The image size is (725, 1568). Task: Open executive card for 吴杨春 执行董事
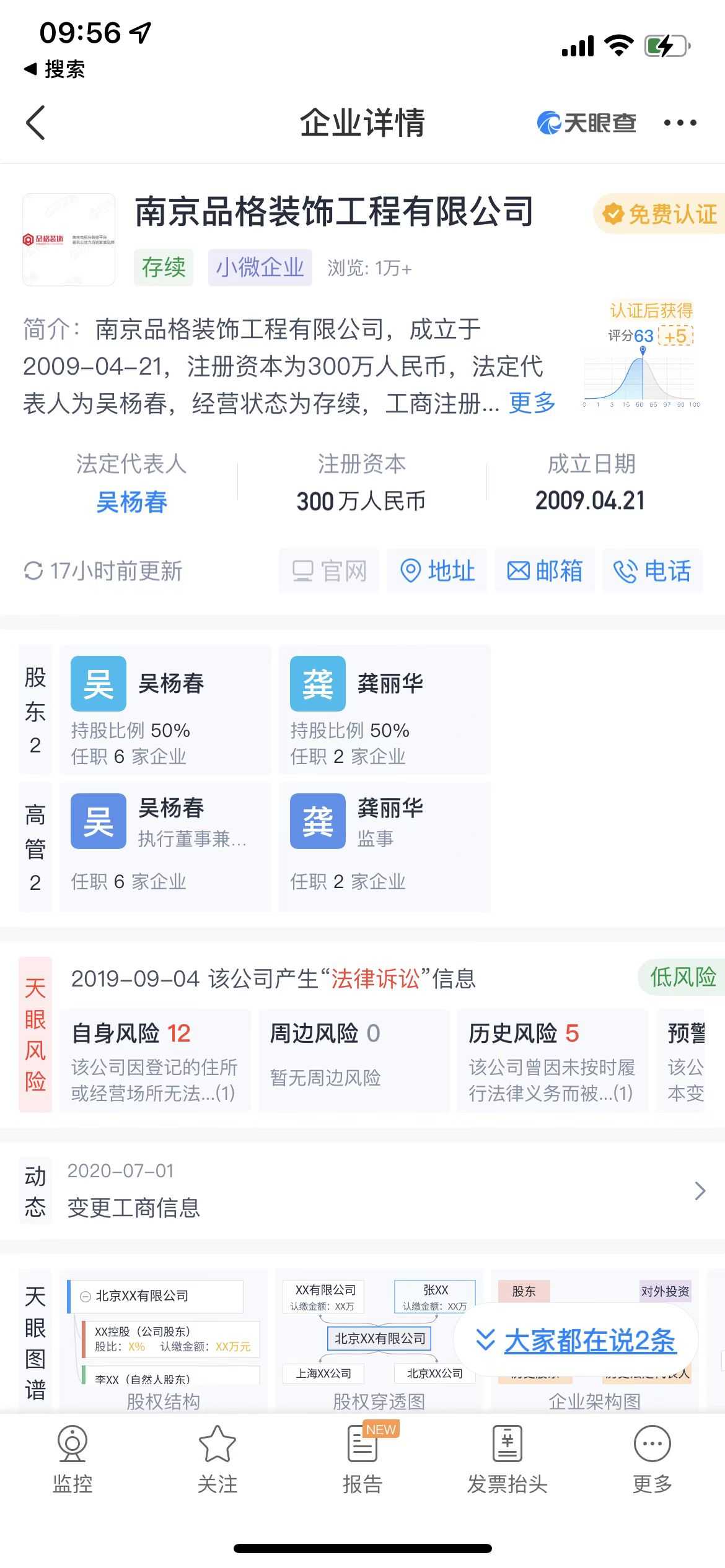tap(165, 846)
